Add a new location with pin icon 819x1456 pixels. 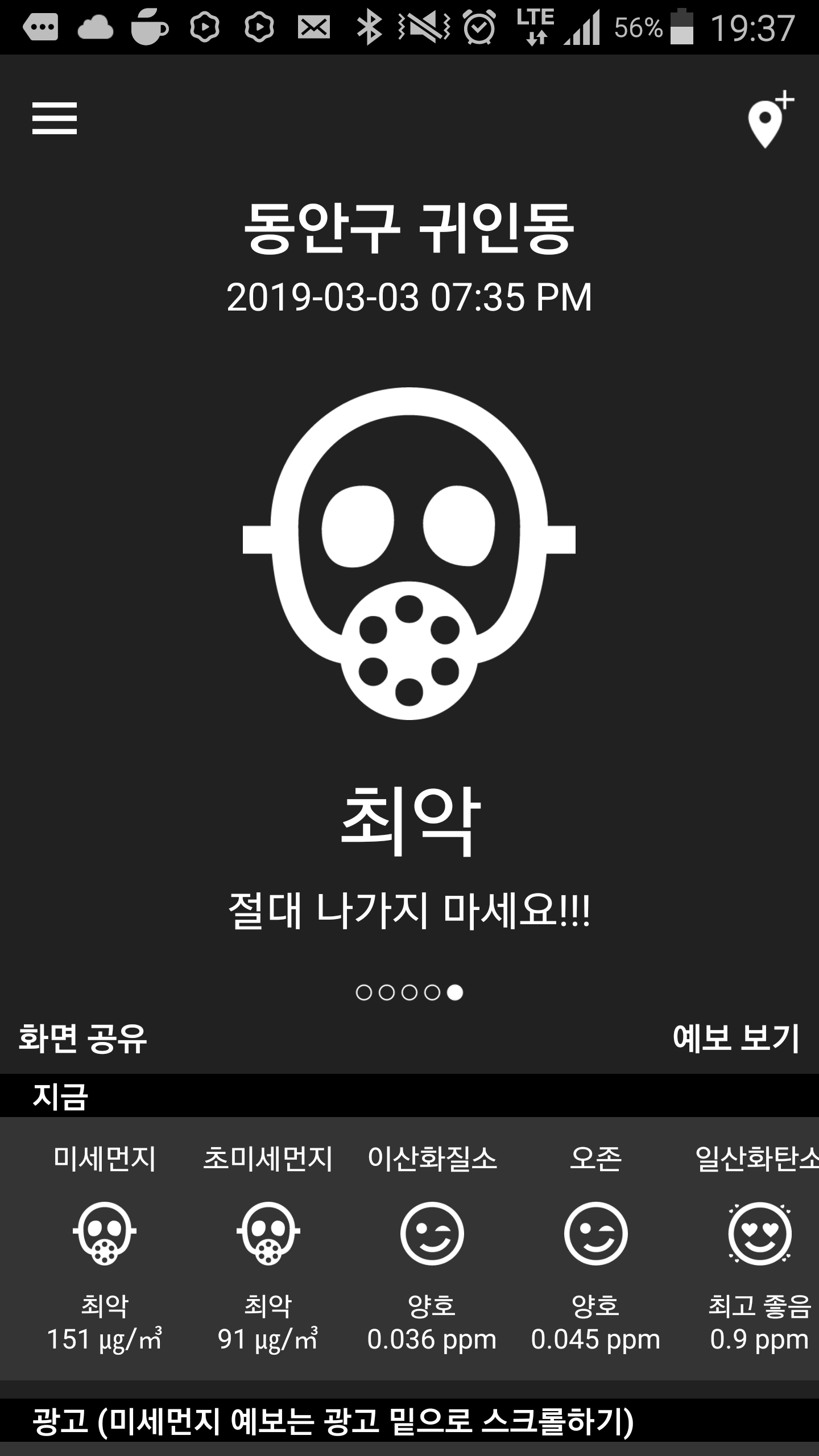[x=769, y=121]
